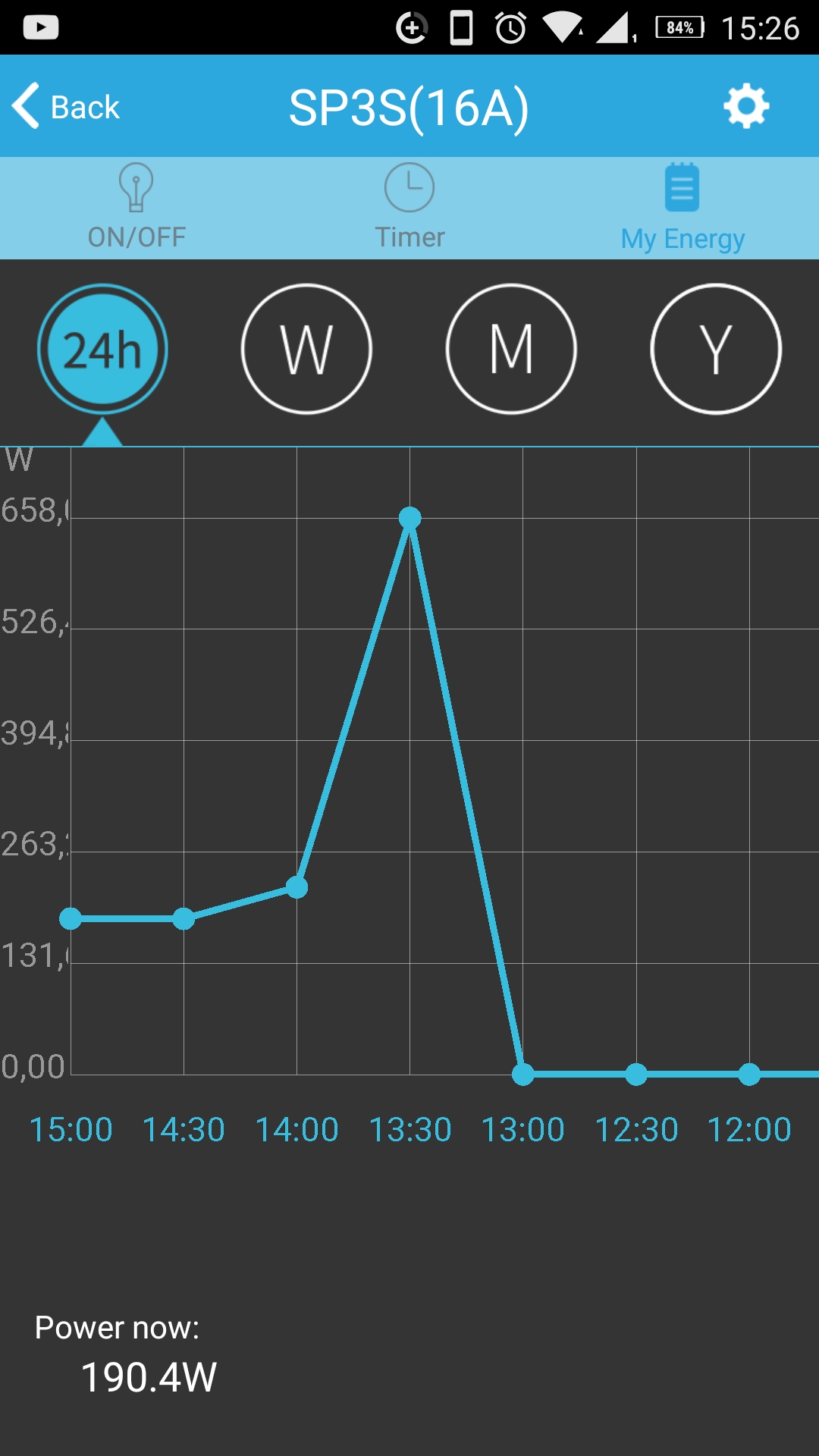View monthly energy with M button
Viewport: 819px width, 1456px height.
click(x=511, y=349)
